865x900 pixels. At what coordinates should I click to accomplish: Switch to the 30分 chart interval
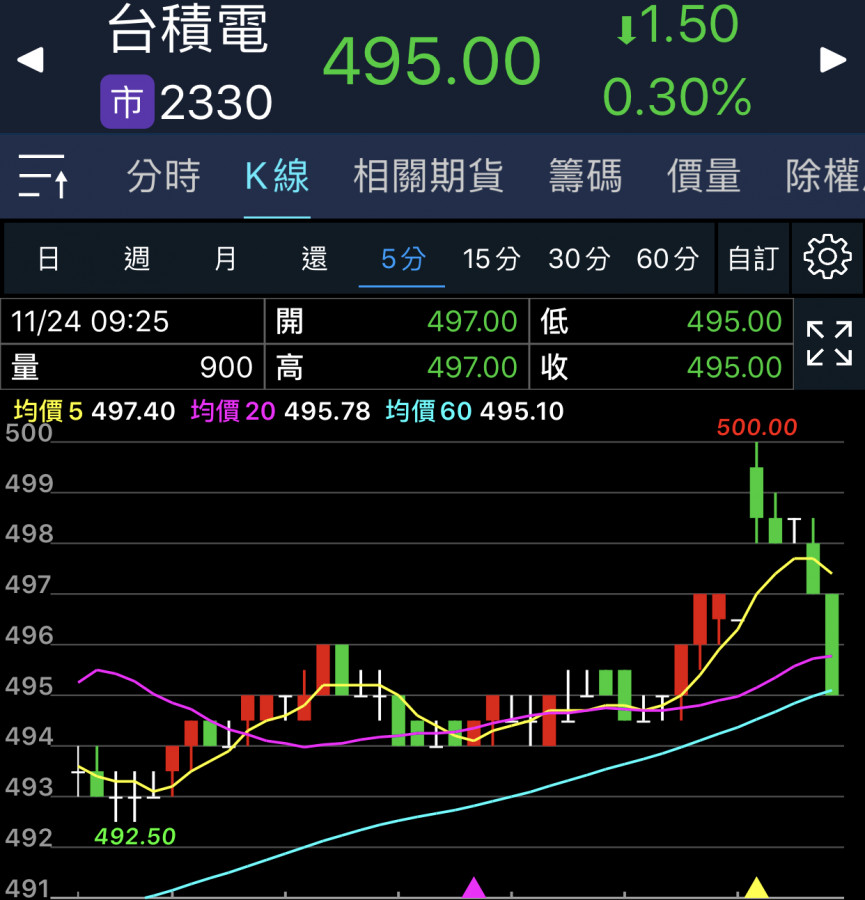579,259
